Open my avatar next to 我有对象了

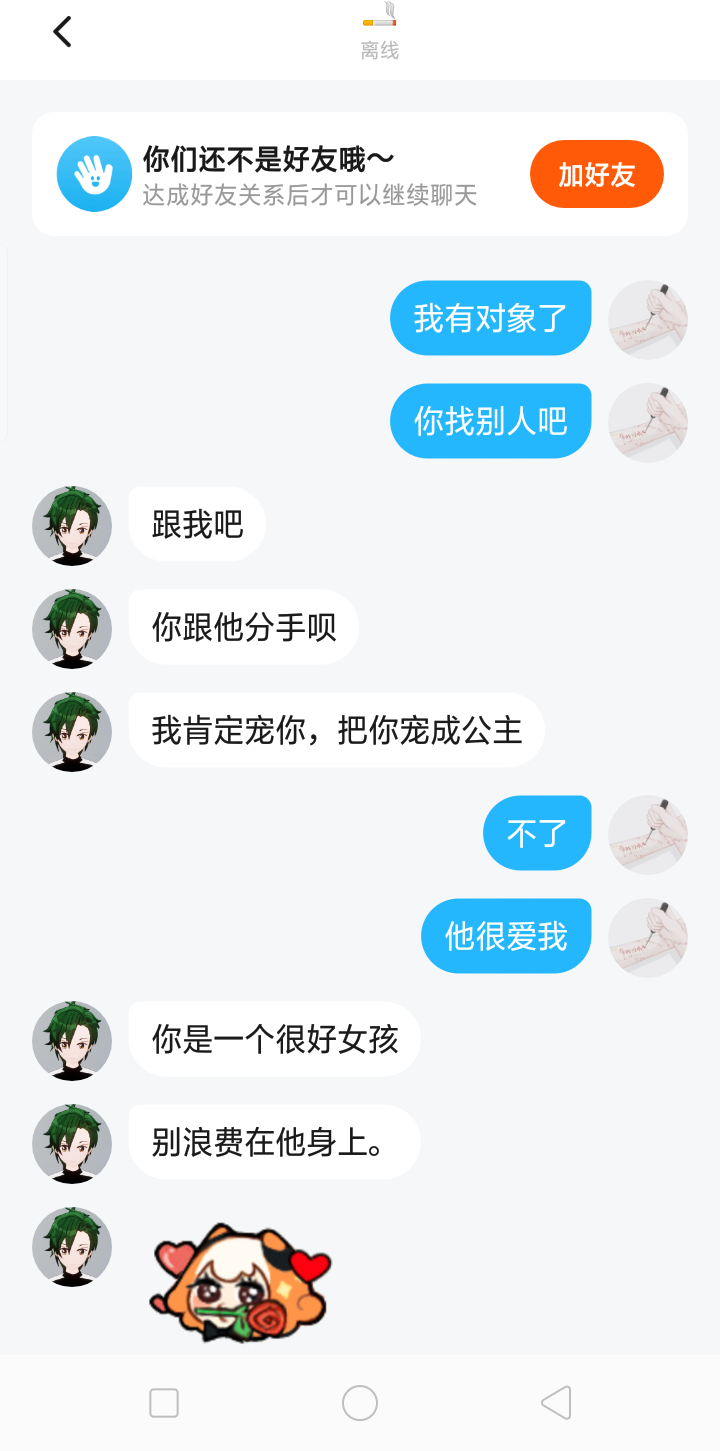click(648, 320)
